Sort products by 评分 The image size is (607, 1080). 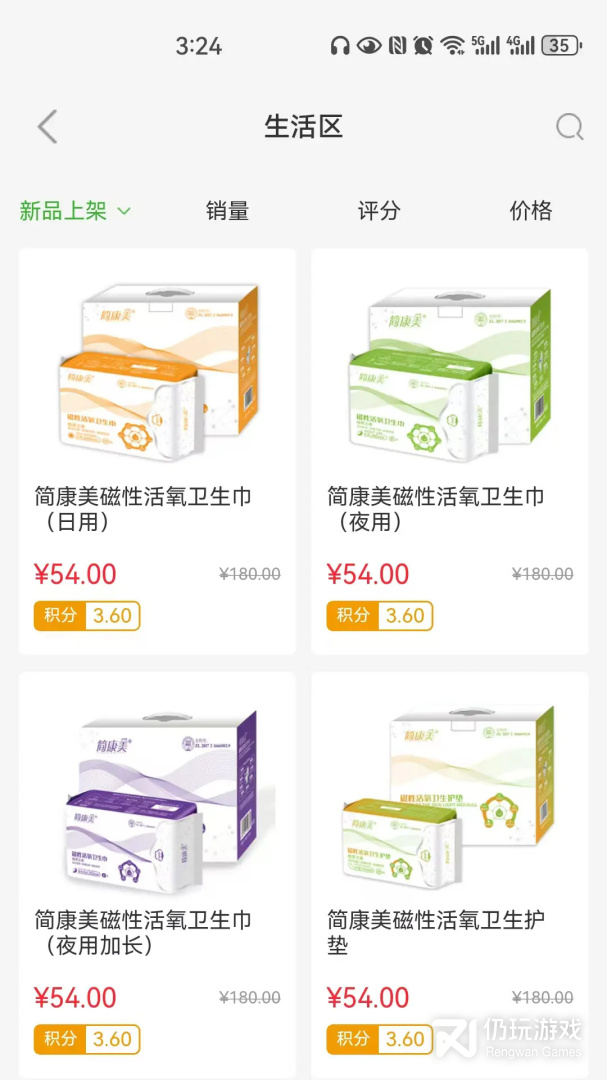click(x=379, y=211)
